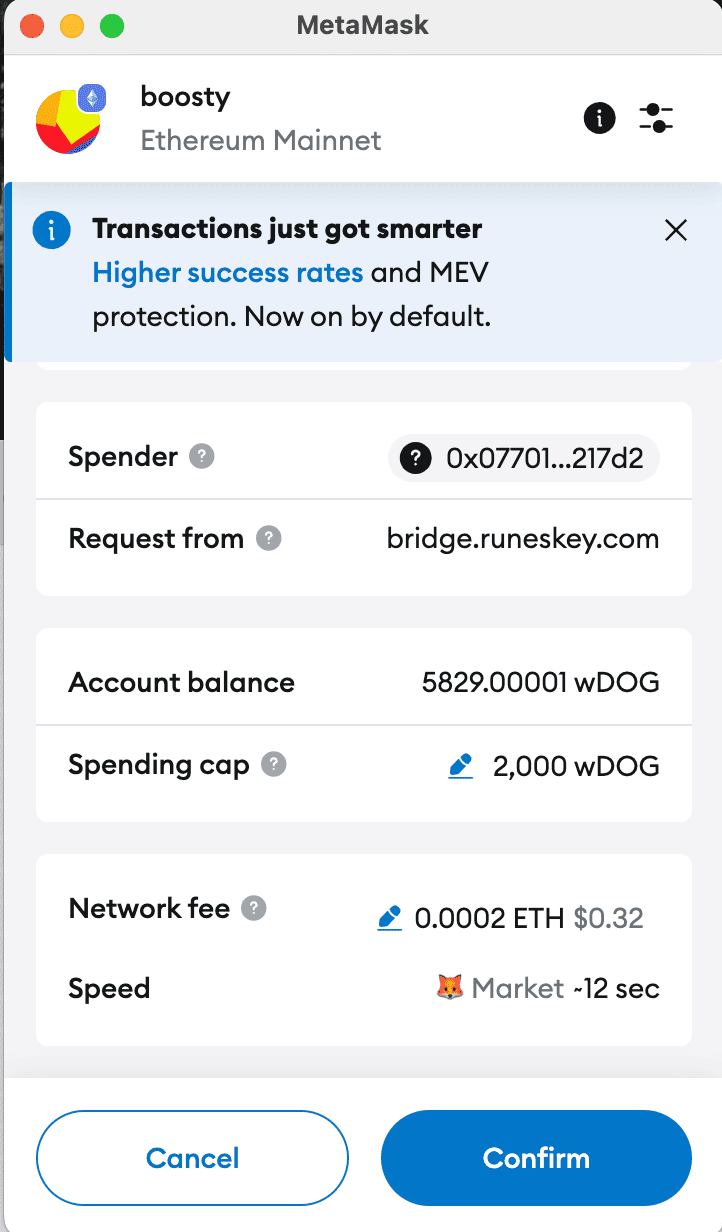Confirm the wDOG spending approval
Viewport: 722px width, 1232px height.
click(536, 1157)
